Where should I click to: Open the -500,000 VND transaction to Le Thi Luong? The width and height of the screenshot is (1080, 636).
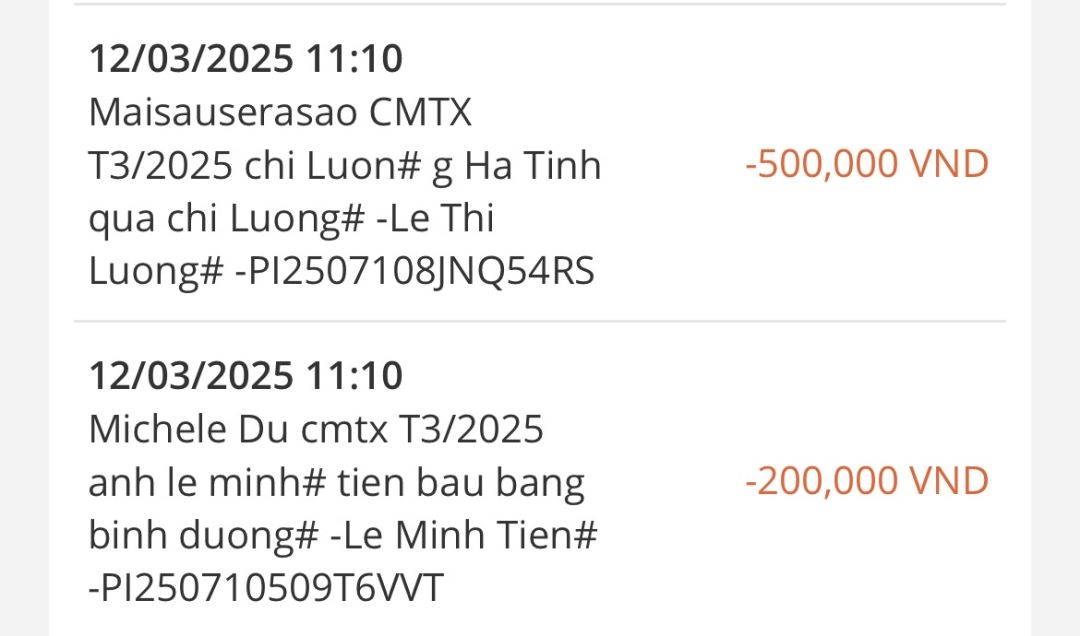point(540,165)
